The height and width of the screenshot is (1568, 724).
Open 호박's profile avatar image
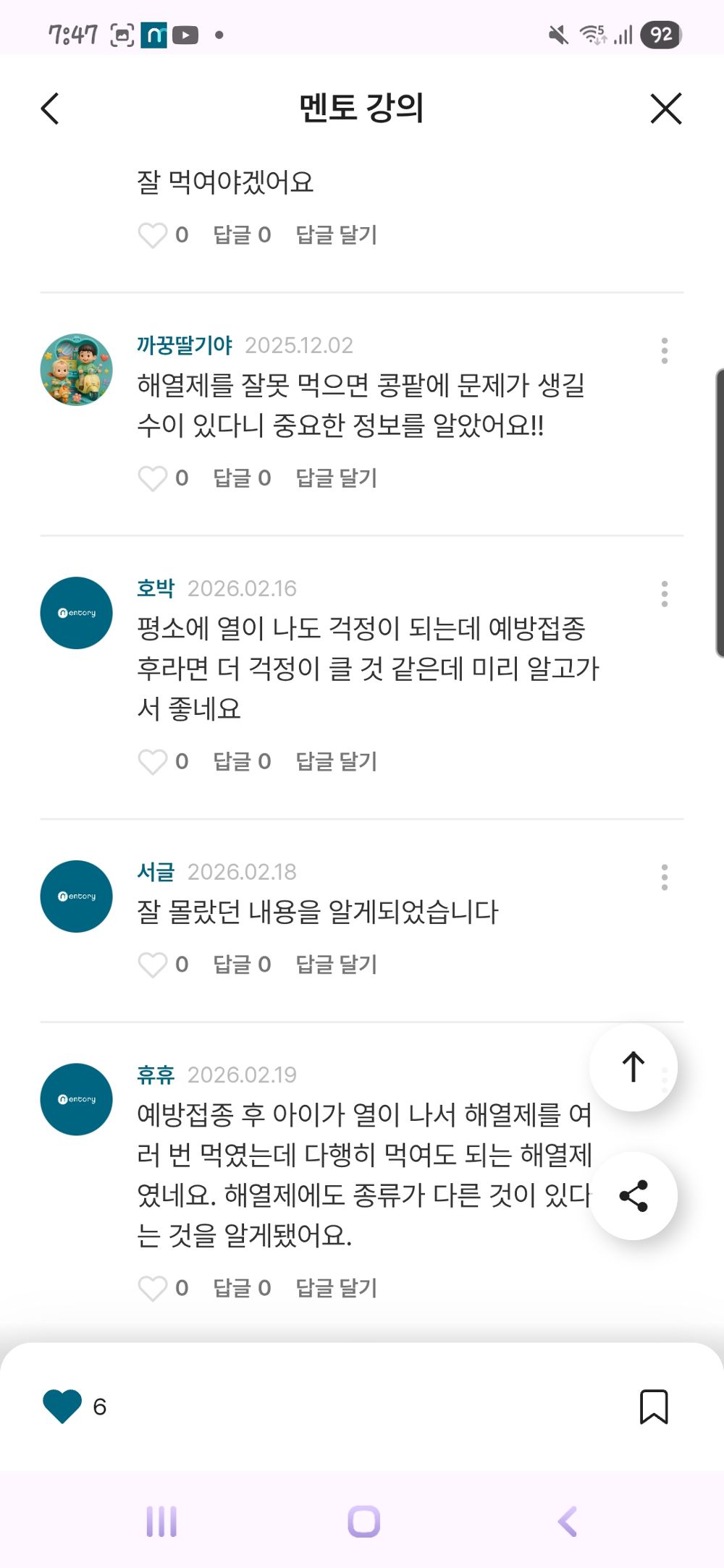[75, 611]
